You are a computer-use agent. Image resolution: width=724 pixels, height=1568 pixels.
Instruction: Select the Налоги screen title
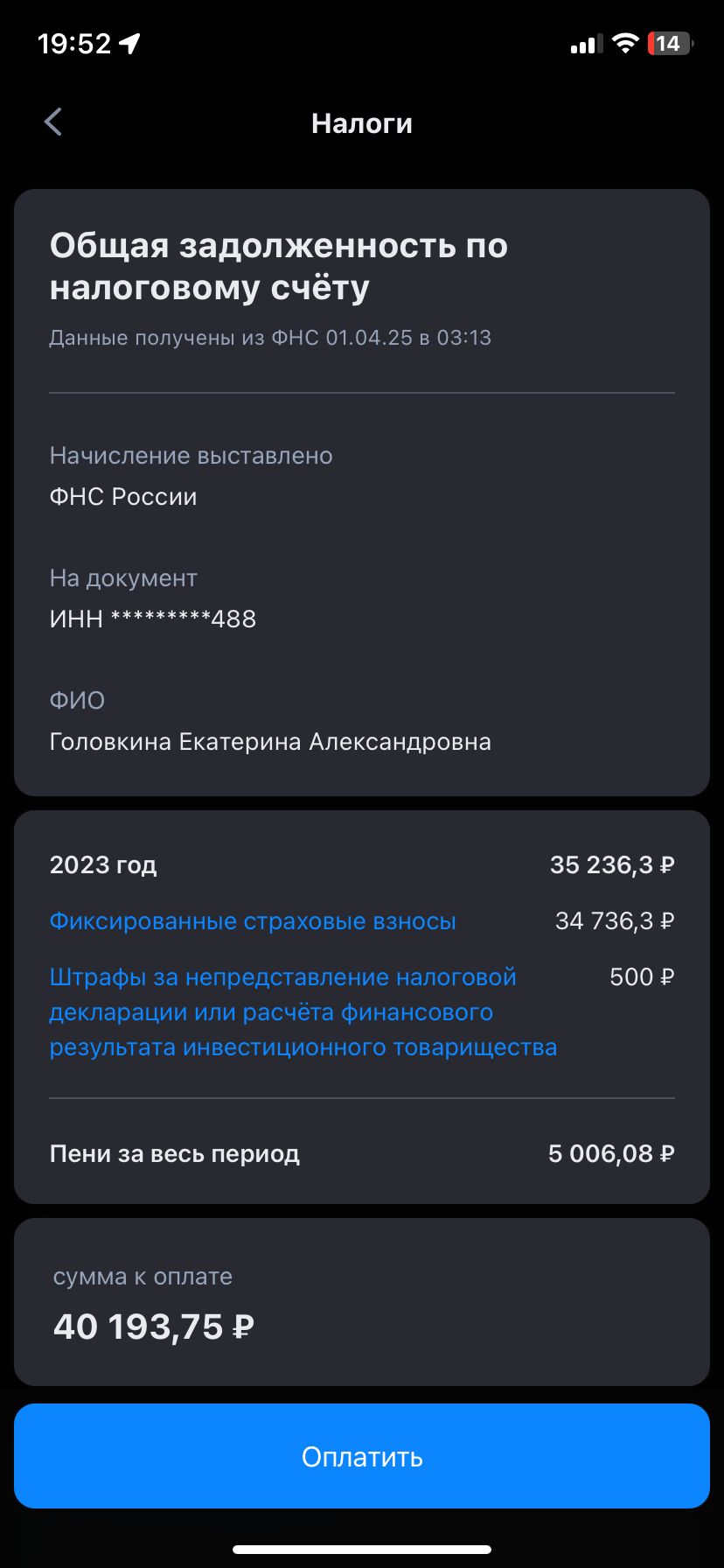tap(362, 122)
